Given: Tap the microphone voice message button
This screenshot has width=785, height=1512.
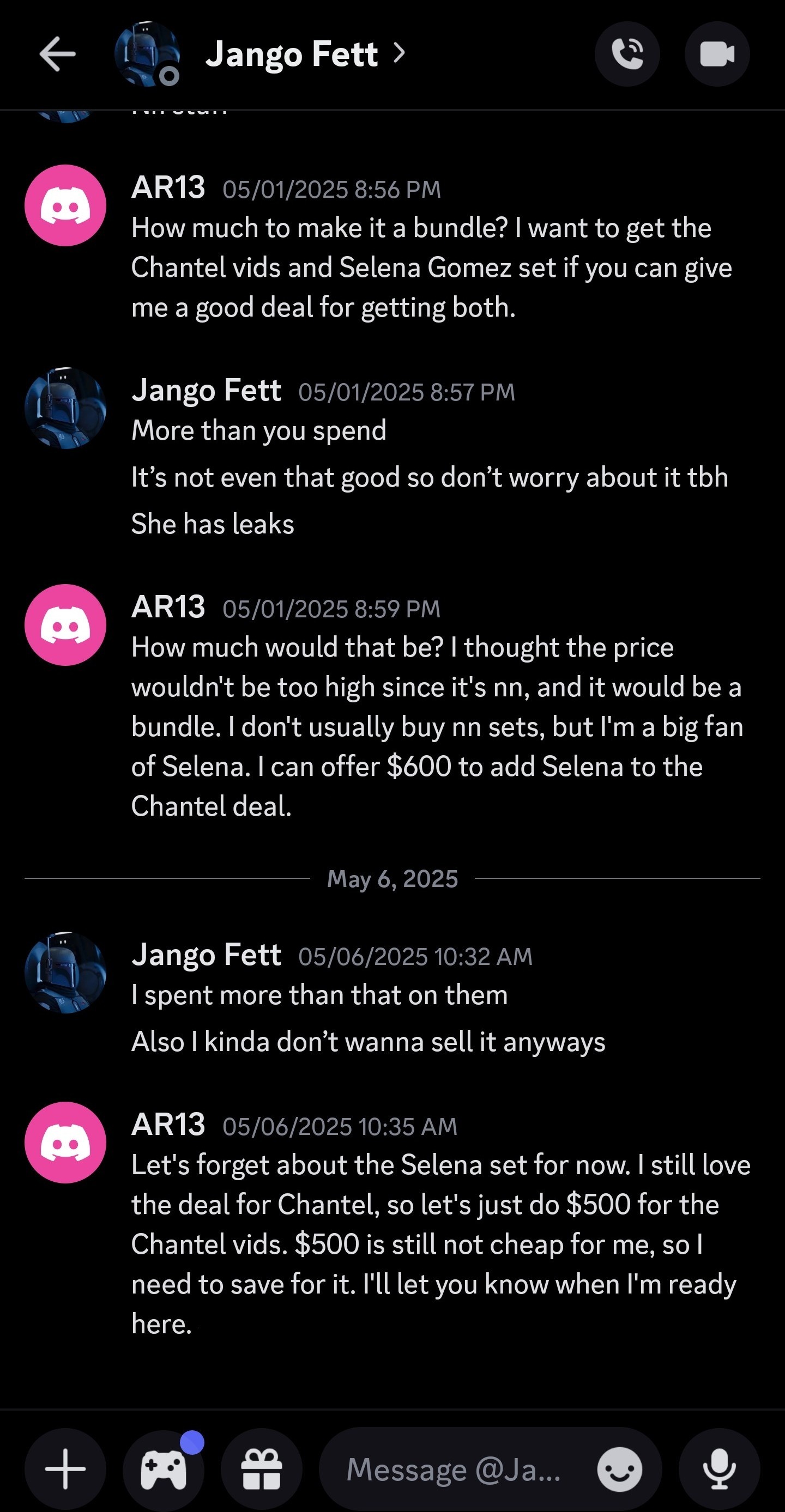Looking at the screenshot, I should 719,1468.
